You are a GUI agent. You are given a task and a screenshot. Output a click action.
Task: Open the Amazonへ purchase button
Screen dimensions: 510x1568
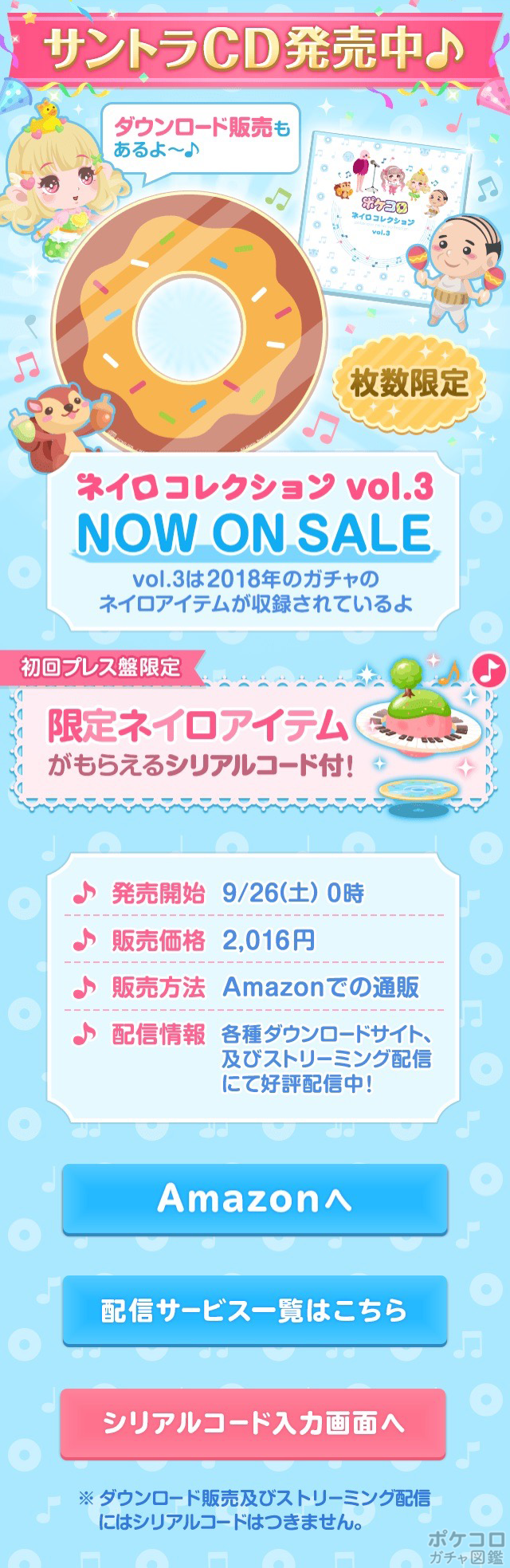click(x=254, y=1198)
